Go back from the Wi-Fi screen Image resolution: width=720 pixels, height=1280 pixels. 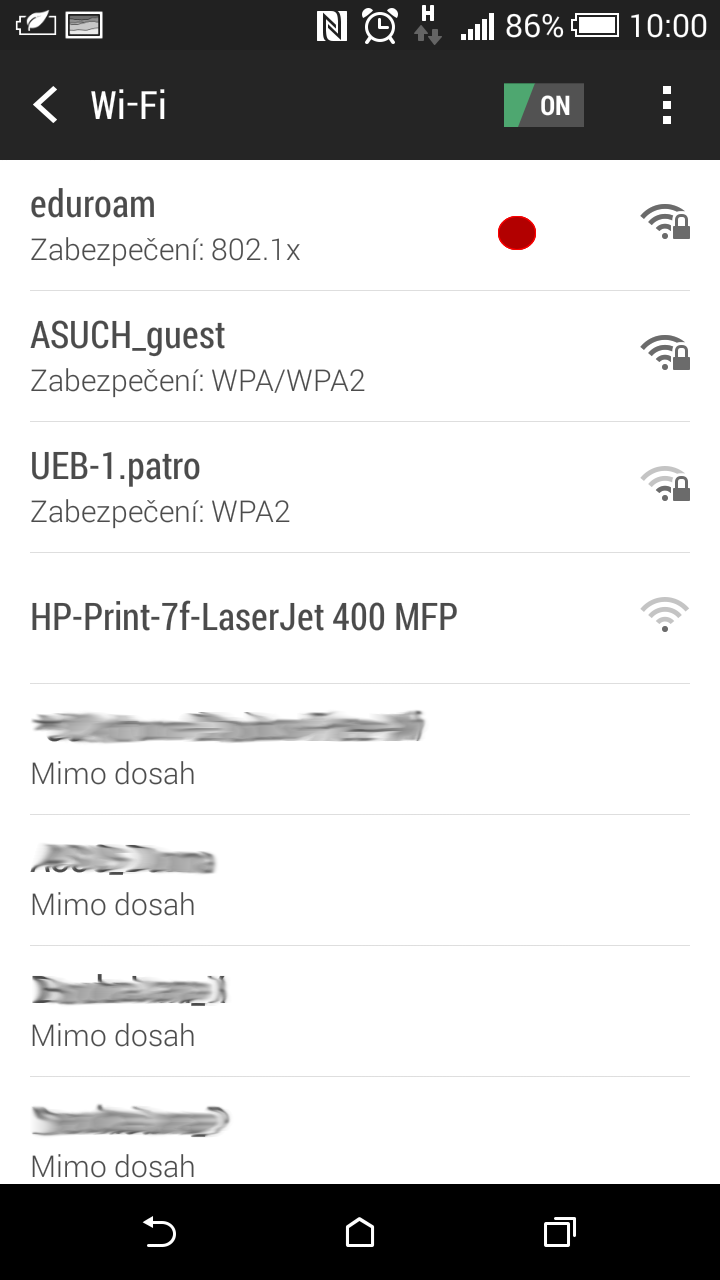(x=46, y=105)
